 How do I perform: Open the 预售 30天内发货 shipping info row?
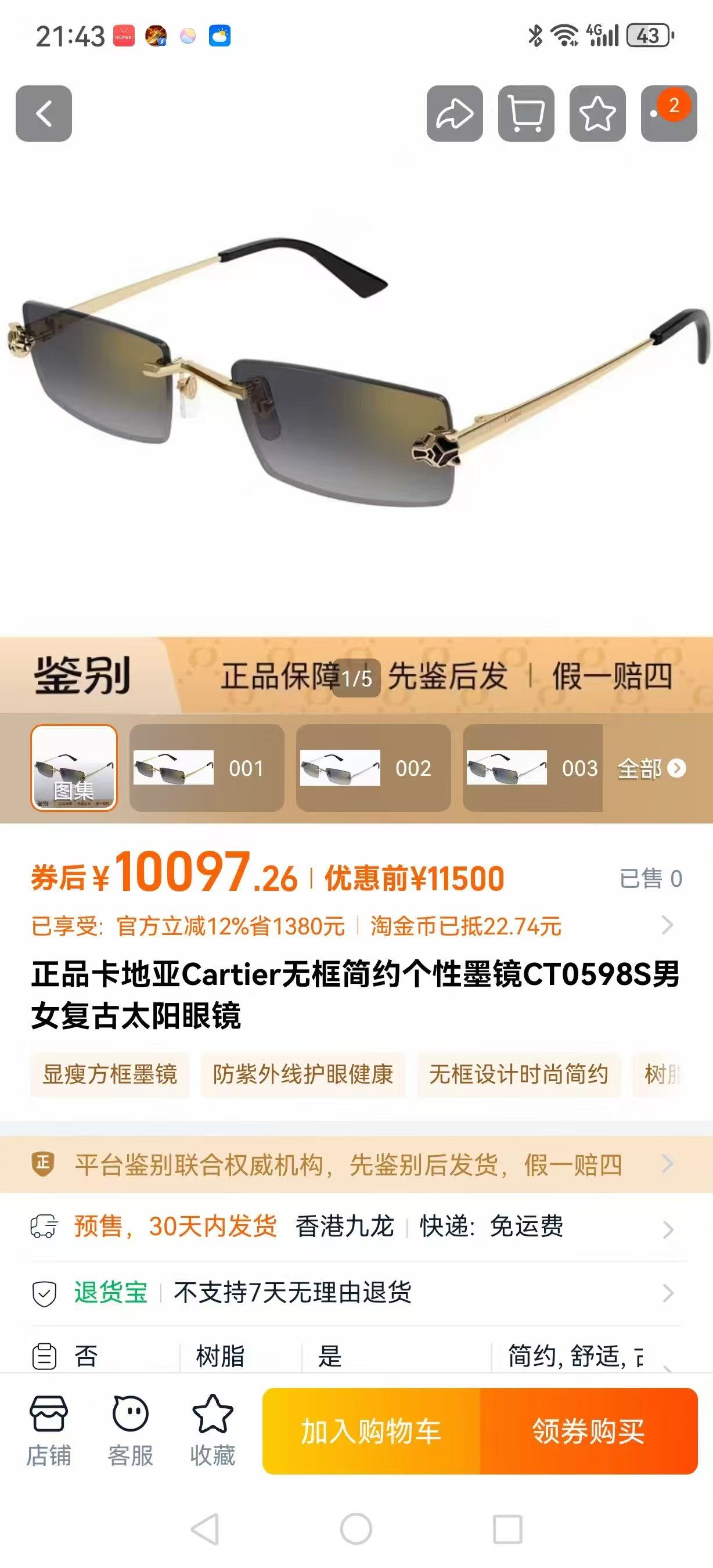click(356, 1227)
